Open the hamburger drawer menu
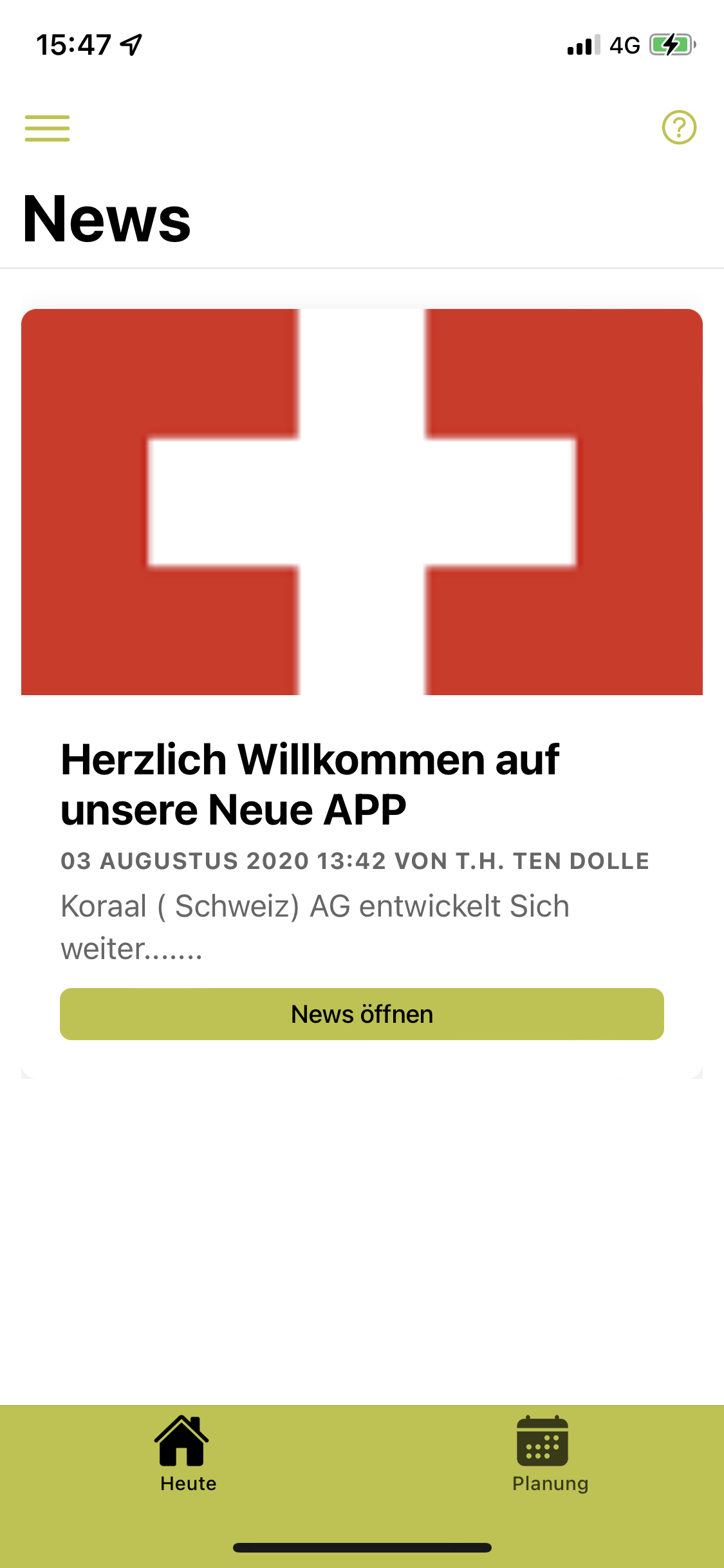 [x=47, y=128]
